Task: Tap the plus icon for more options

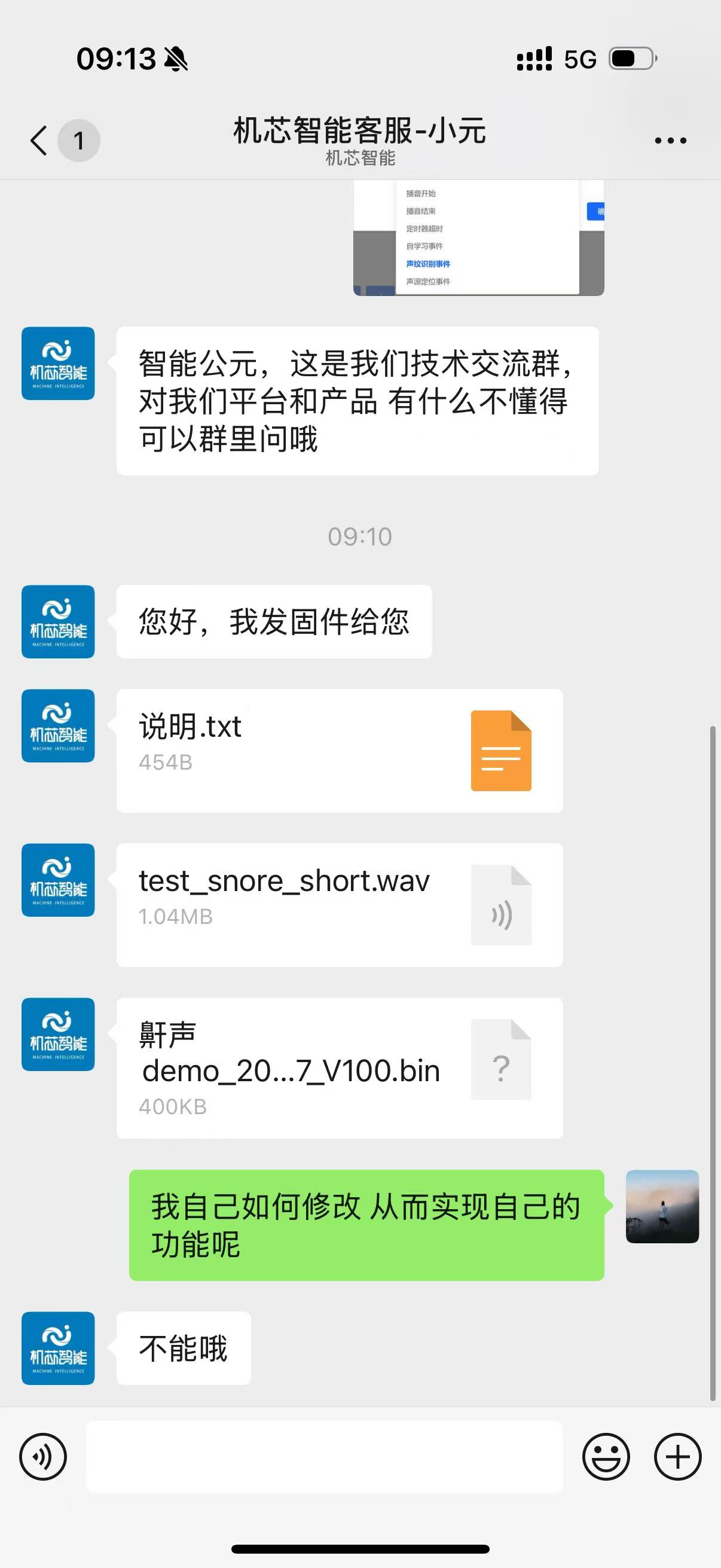Action: [677, 1457]
